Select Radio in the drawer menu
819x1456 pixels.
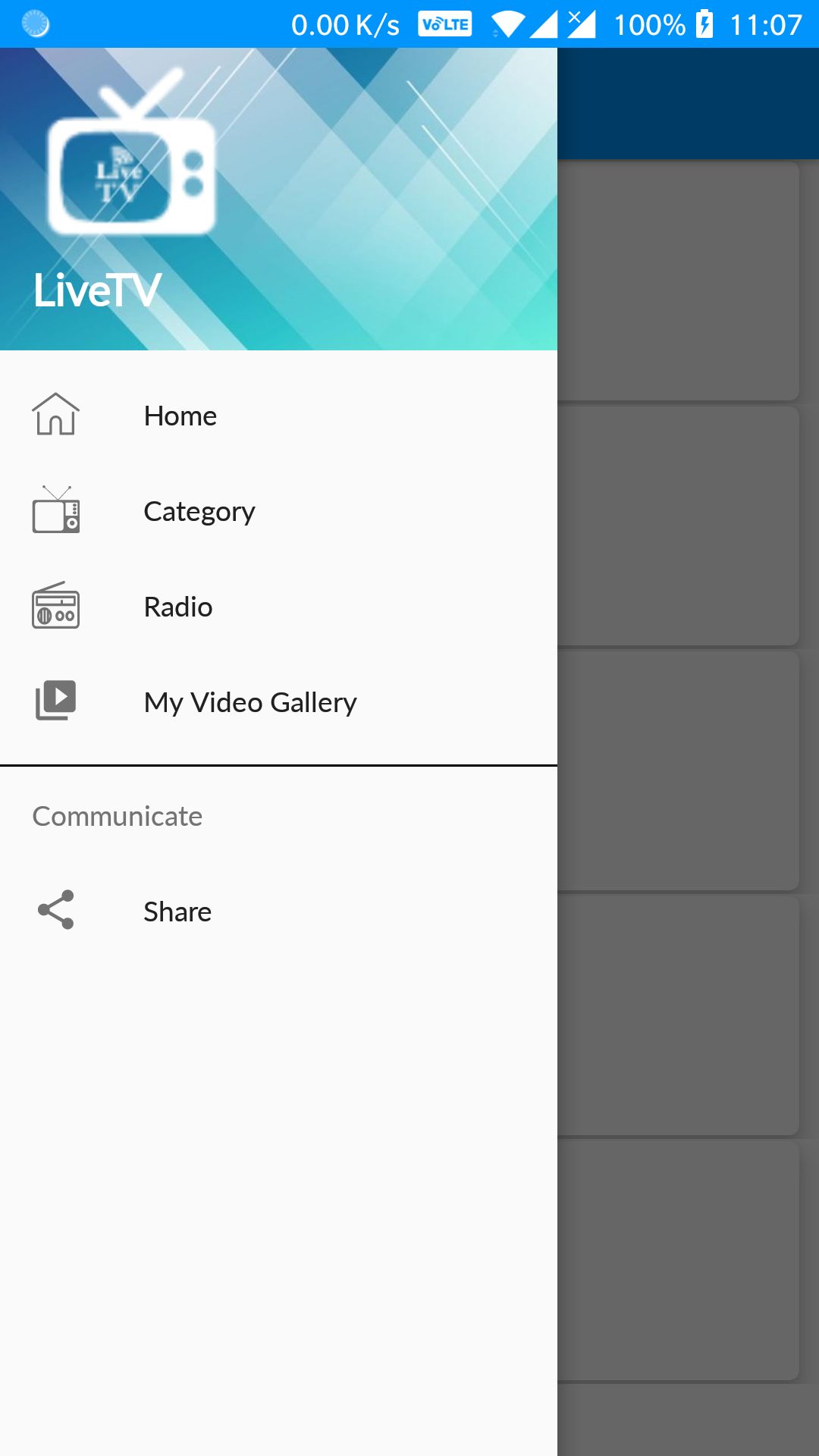click(177, 607)
